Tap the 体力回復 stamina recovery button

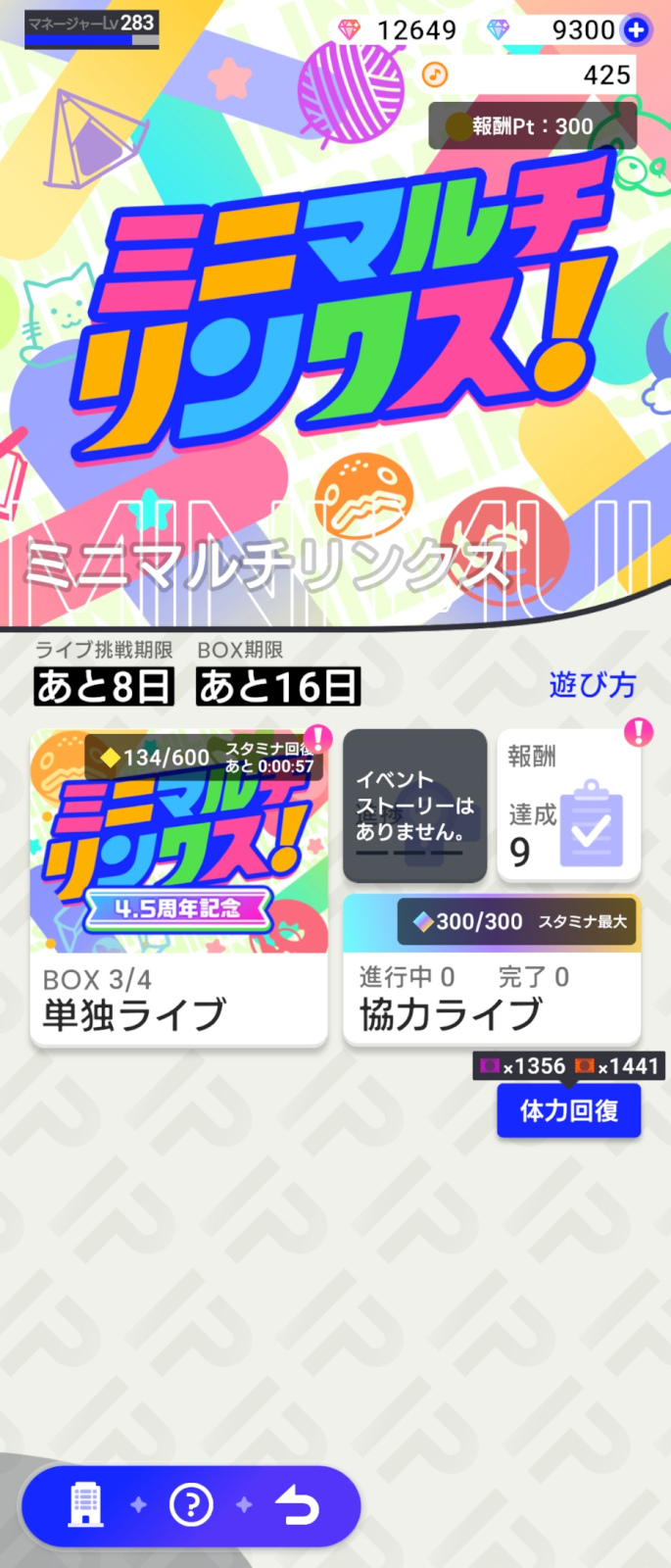(568, 1110)
